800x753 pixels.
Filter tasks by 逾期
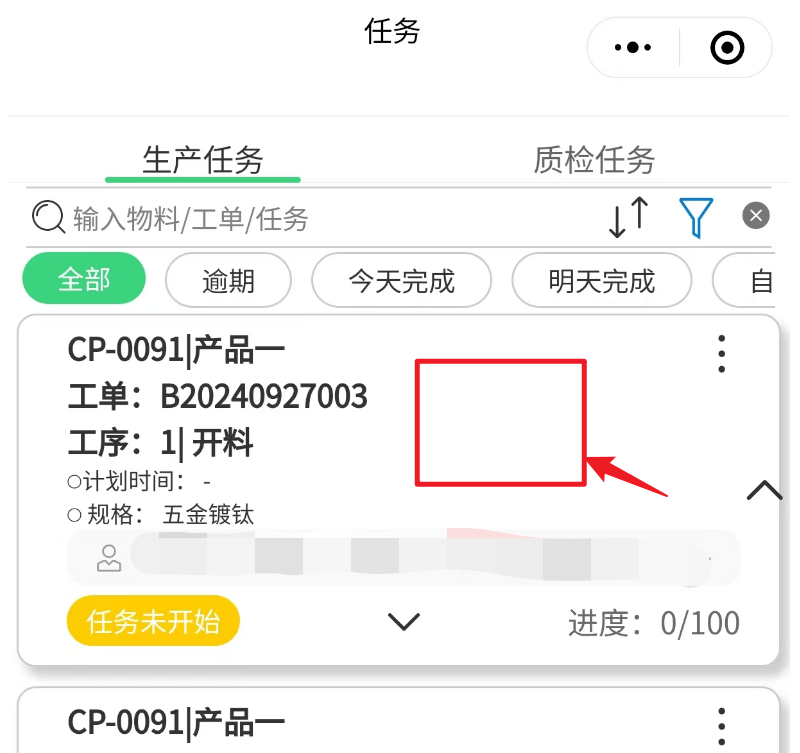coord(228,281)
